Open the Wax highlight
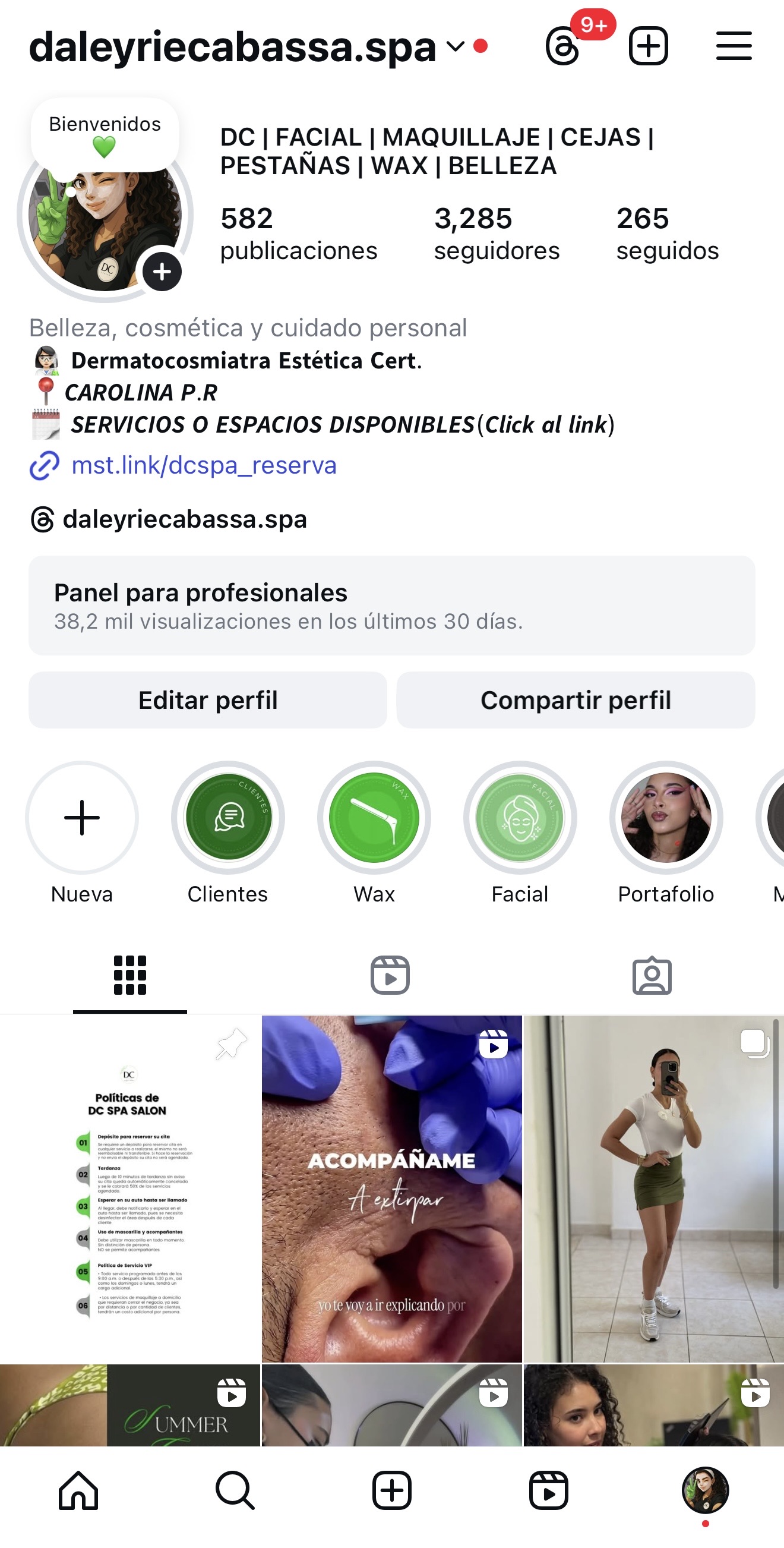 (374, 817)
